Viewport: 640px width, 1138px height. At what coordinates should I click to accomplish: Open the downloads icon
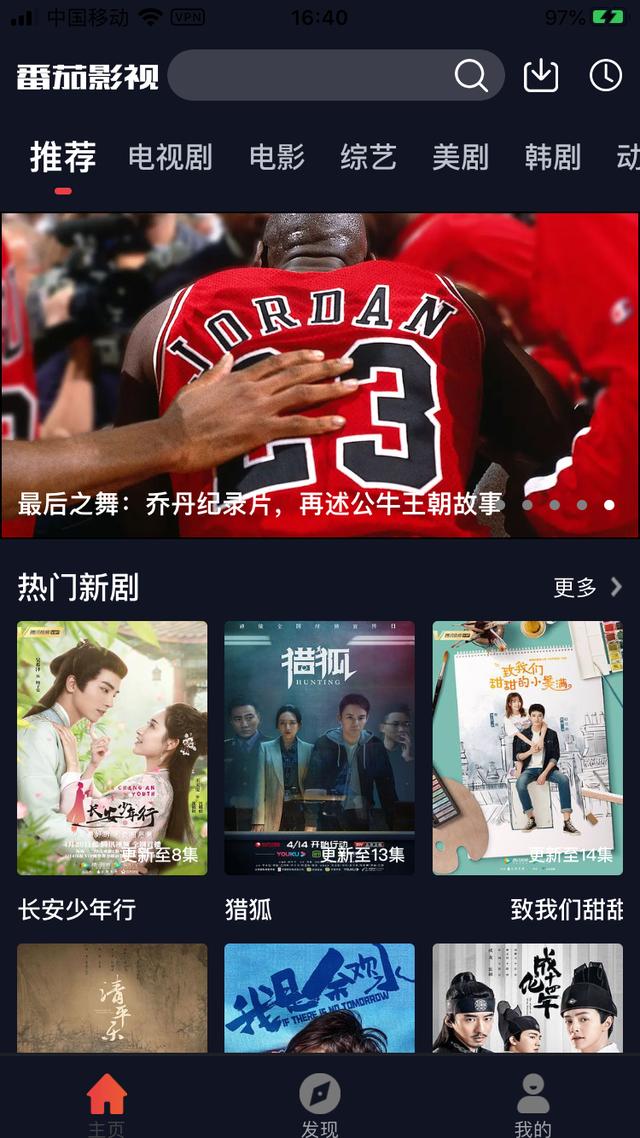(x=541, y=75)
